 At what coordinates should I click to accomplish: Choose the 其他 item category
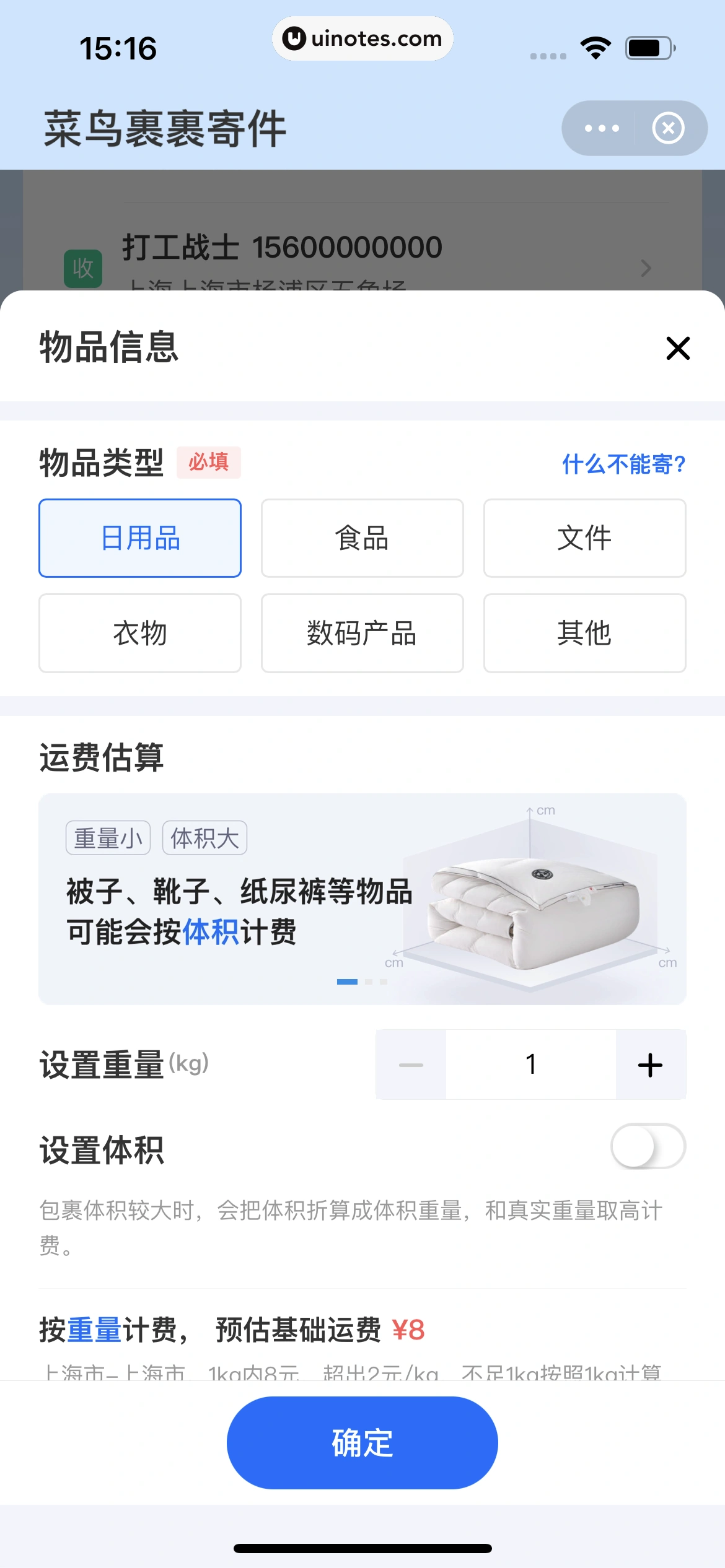(x=584, y=632)
